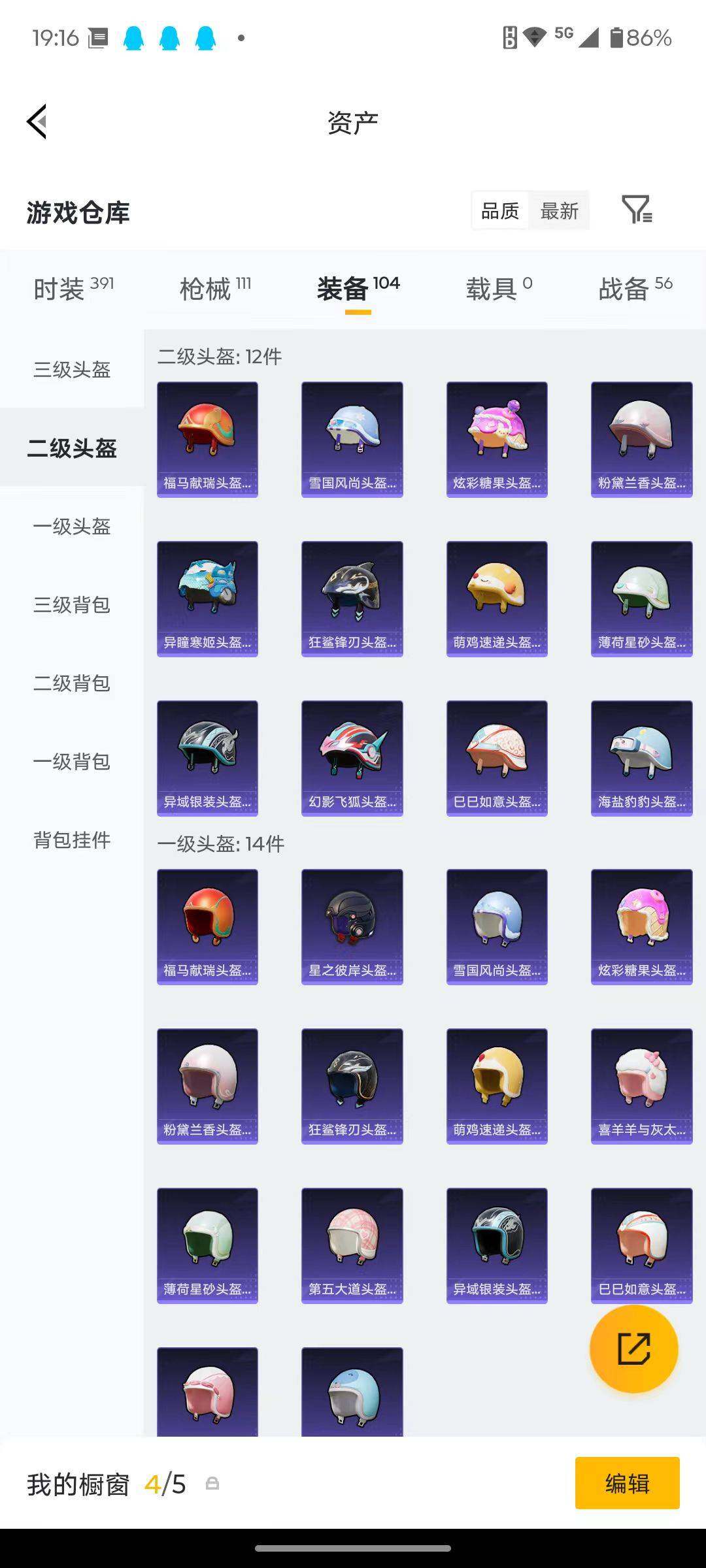Viewport: 706px width, 1568px height.
Task: Tap 编辑 to edit my showcase
Action: 627,1484
